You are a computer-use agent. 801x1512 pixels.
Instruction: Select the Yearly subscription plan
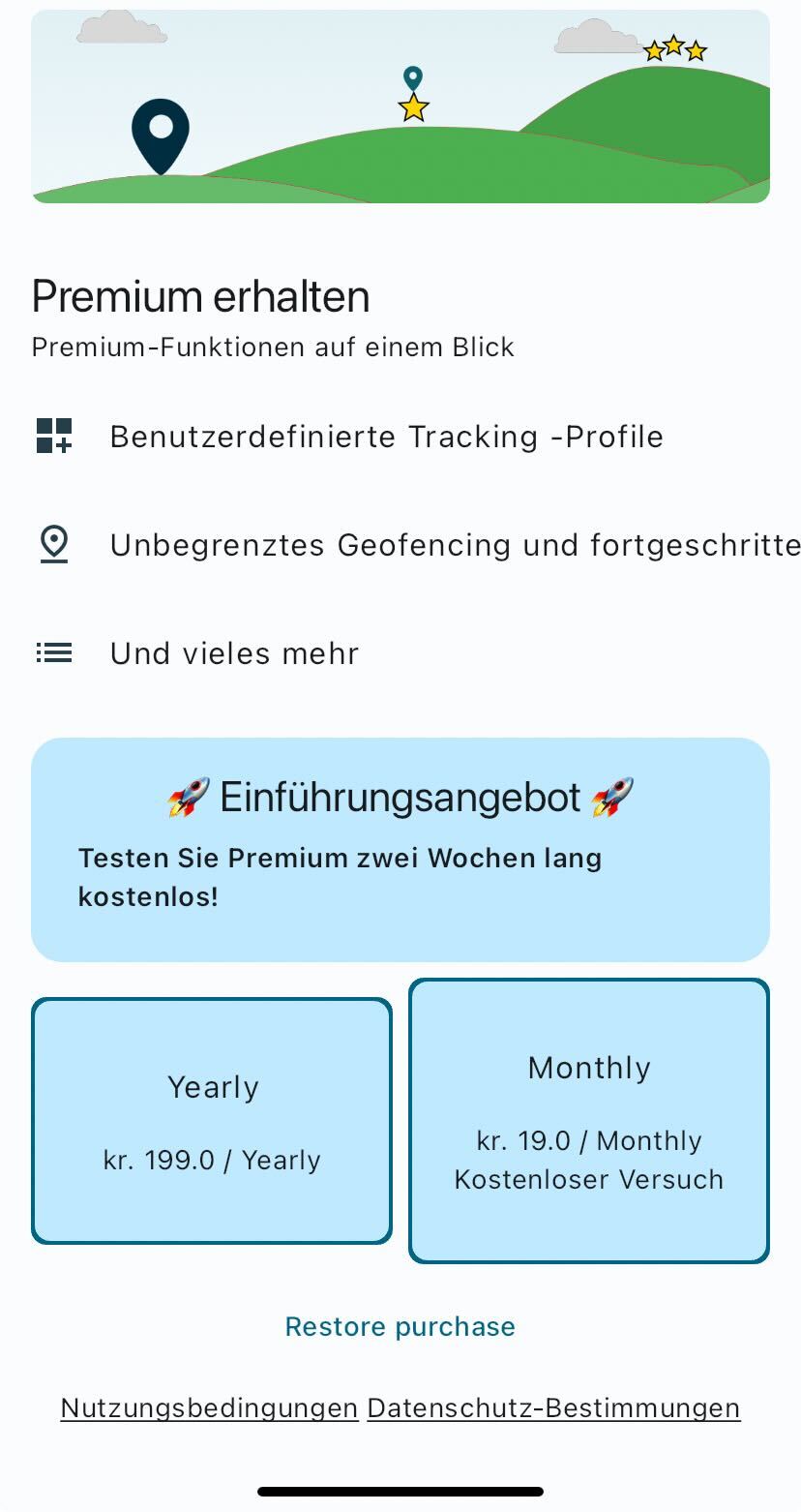click(212, 1121)
